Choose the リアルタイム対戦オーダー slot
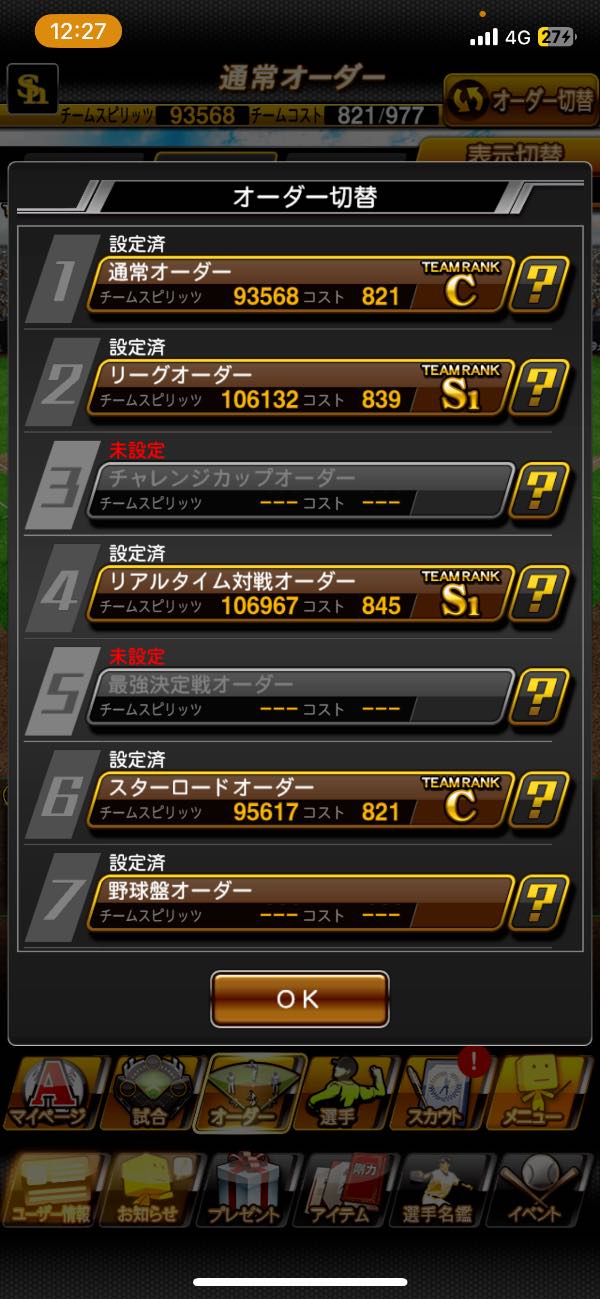Screen dimensions: 600x1299 300,593
